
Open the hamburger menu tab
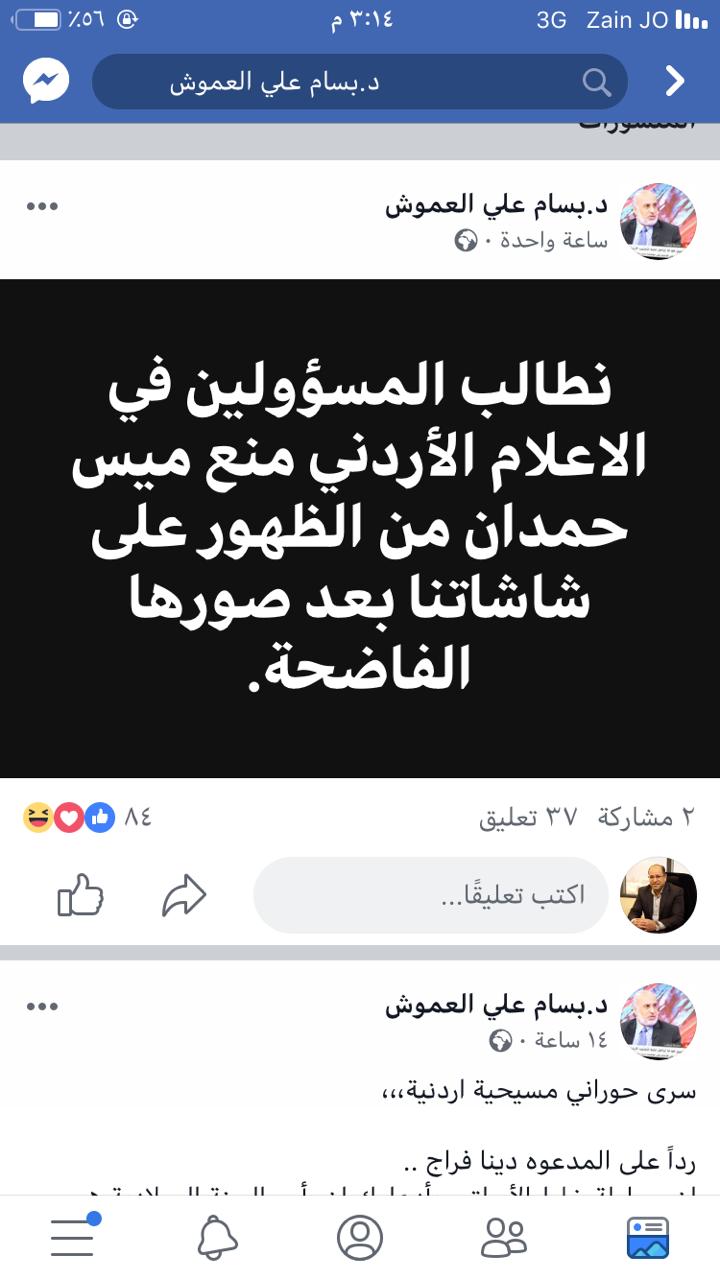[73, 1237]
